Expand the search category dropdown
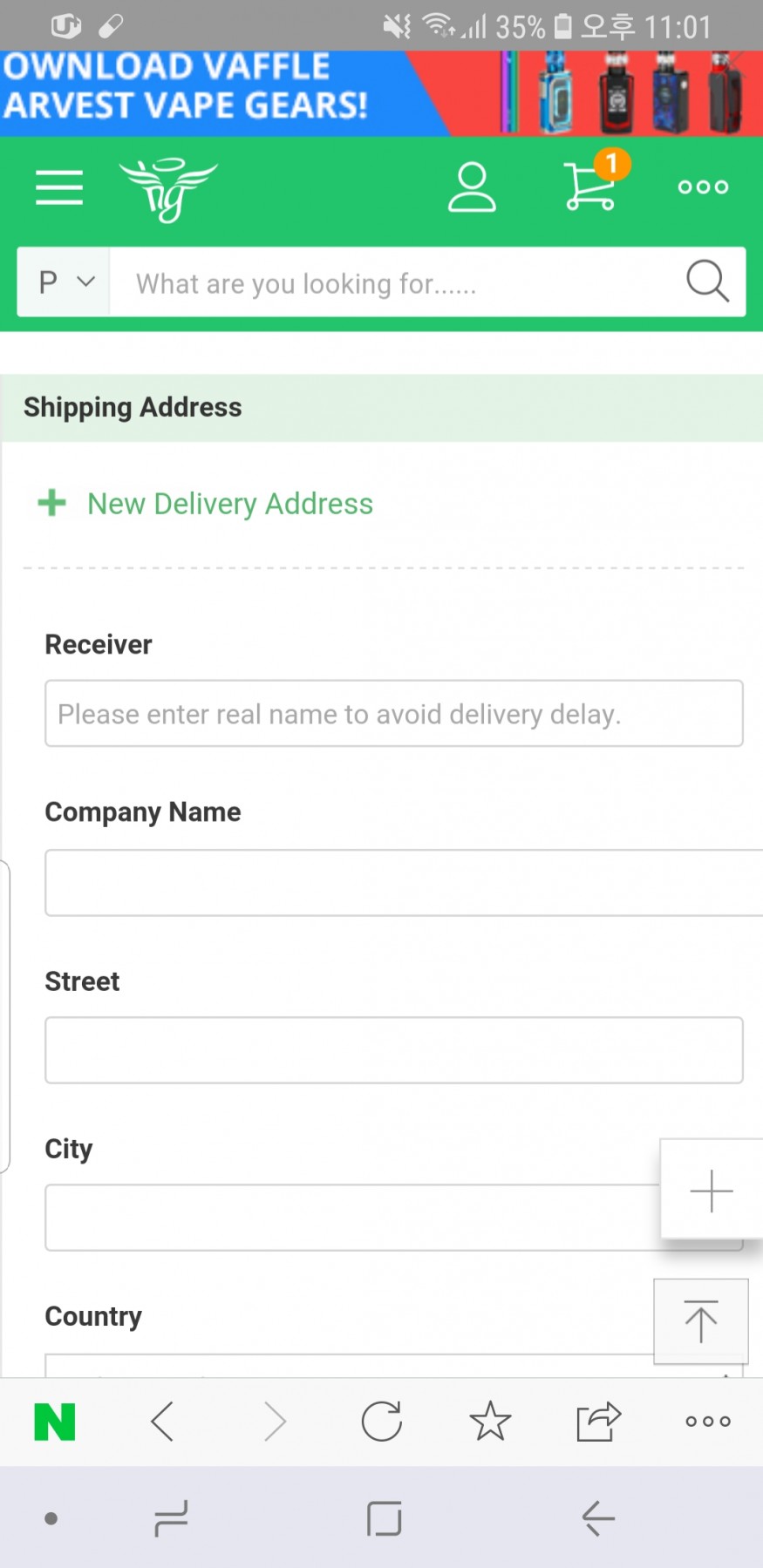Screen dimensions: 763x1568 click(65, 282)
